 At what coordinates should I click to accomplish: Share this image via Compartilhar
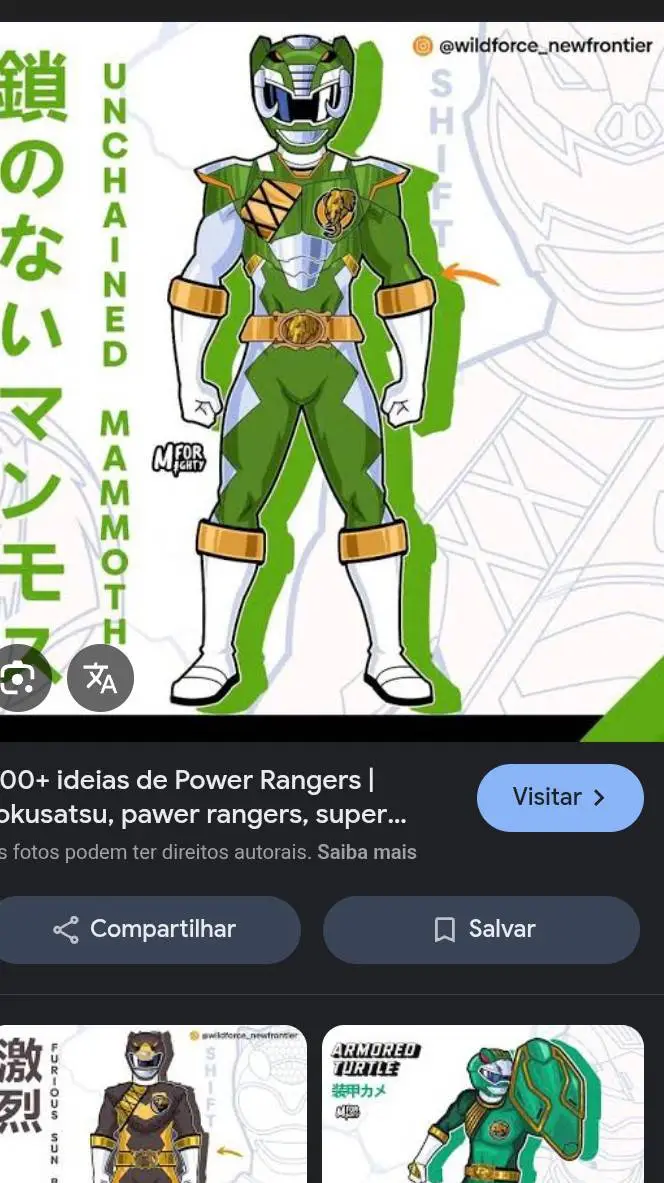[145, 929]
